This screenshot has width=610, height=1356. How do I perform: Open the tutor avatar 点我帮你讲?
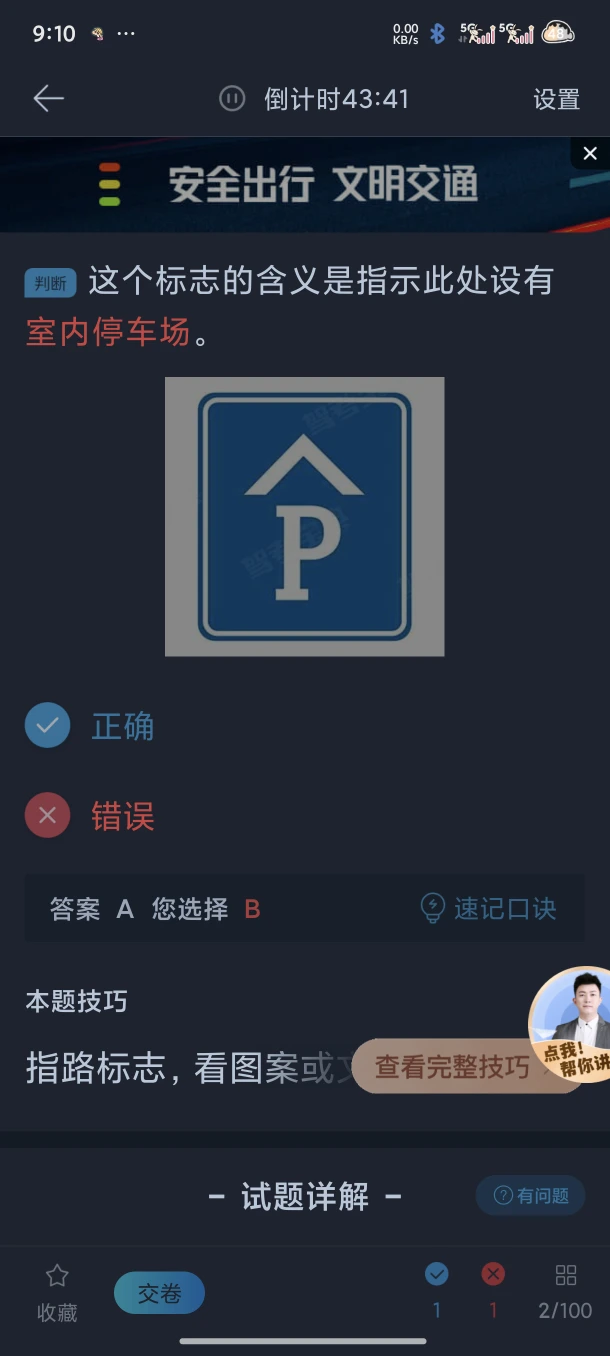tap(572, 1020)
